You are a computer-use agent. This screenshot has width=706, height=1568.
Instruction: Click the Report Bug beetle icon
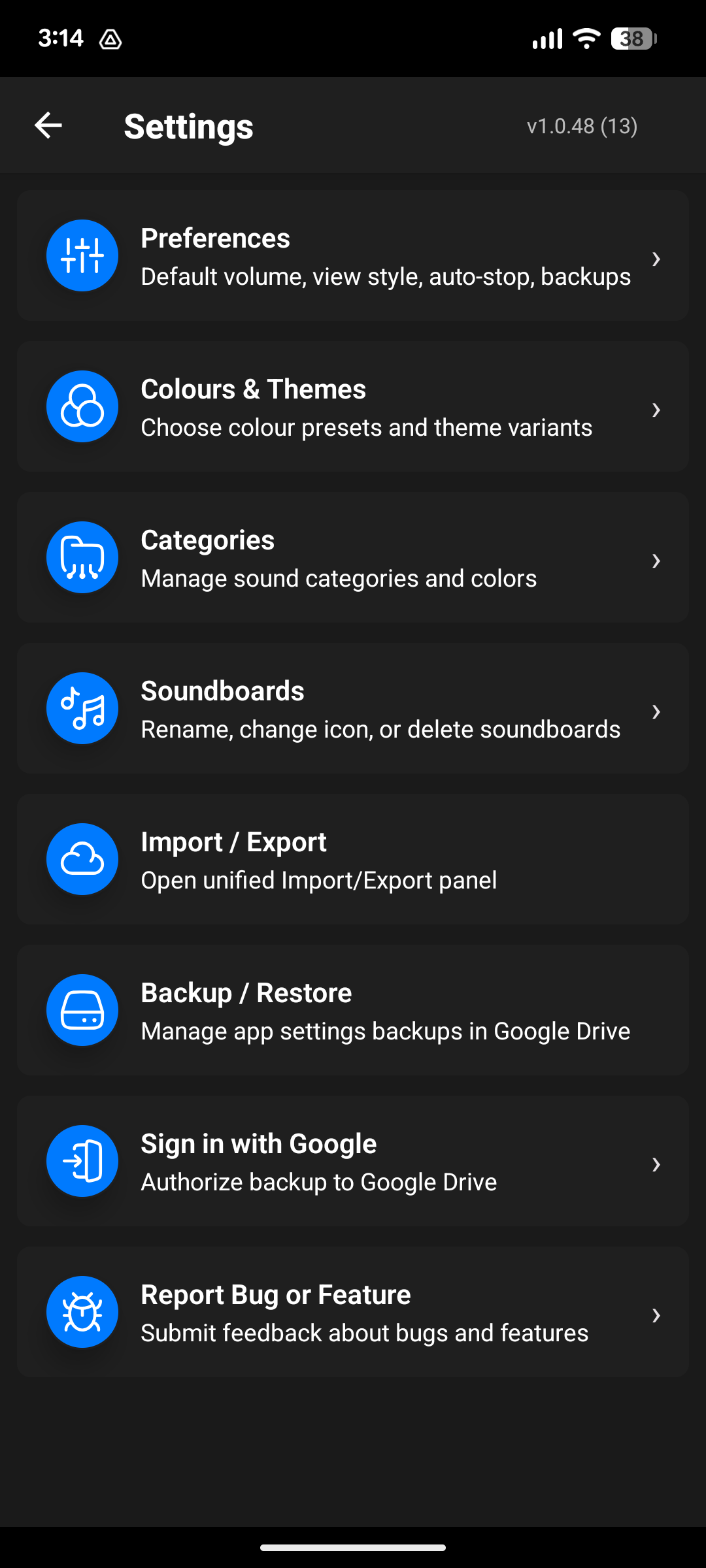[x=82, y=1312]
